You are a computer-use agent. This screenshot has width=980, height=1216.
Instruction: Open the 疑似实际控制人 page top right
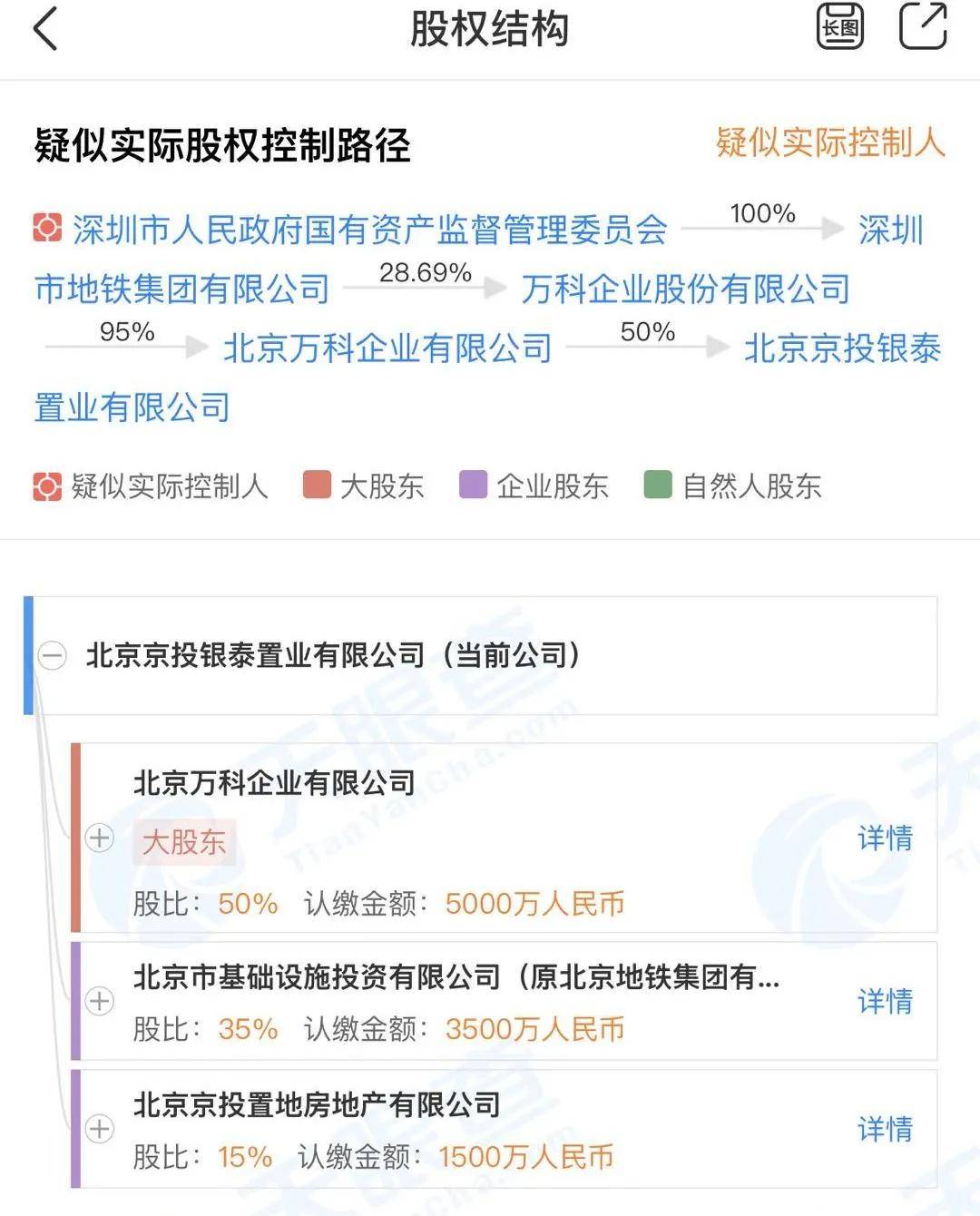[x=828, y=141]
